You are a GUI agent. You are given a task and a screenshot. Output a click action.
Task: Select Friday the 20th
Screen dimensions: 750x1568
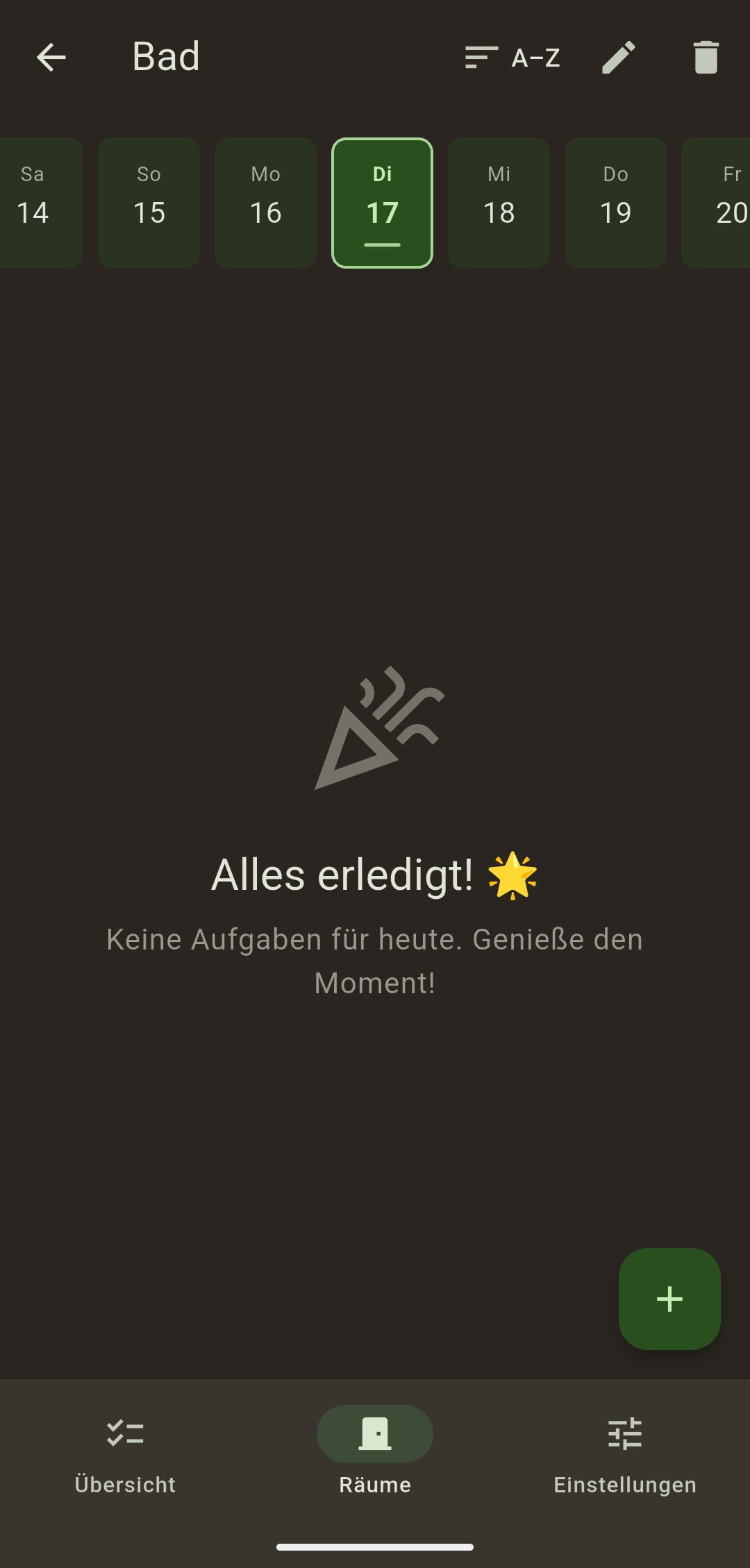[x=722, y=203]
